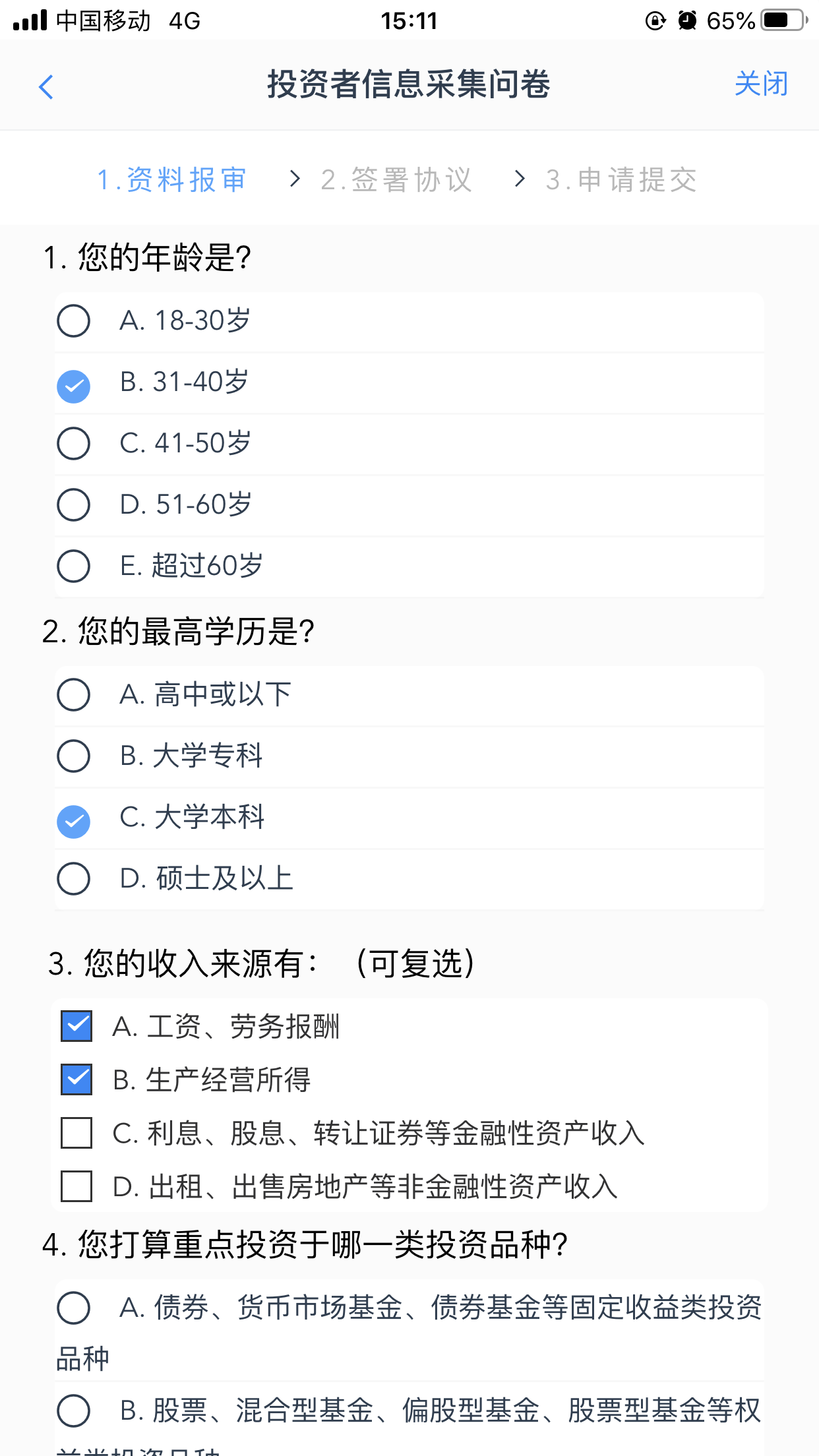Pick age option E. 超过60岁
This screenshot has width=819, height=1456.
pyautogui.click(x=409, y=566)
